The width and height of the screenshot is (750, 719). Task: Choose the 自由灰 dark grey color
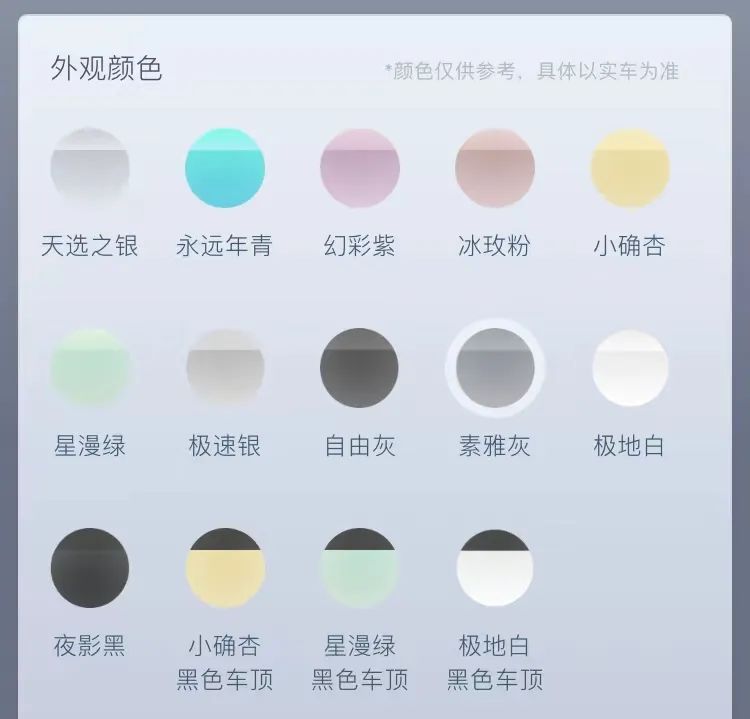[360, 368]
